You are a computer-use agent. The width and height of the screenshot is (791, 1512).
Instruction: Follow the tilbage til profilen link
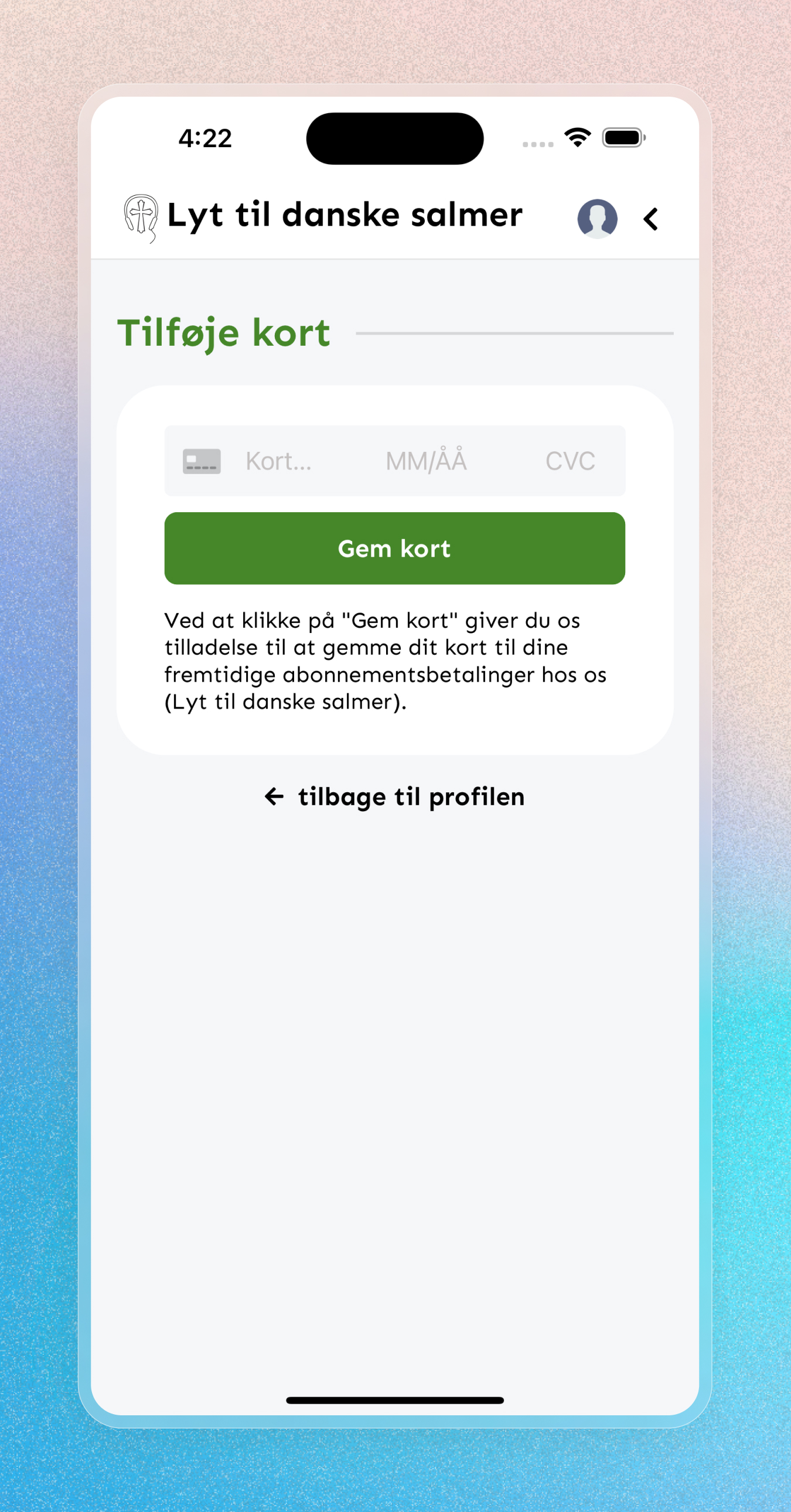411,796
